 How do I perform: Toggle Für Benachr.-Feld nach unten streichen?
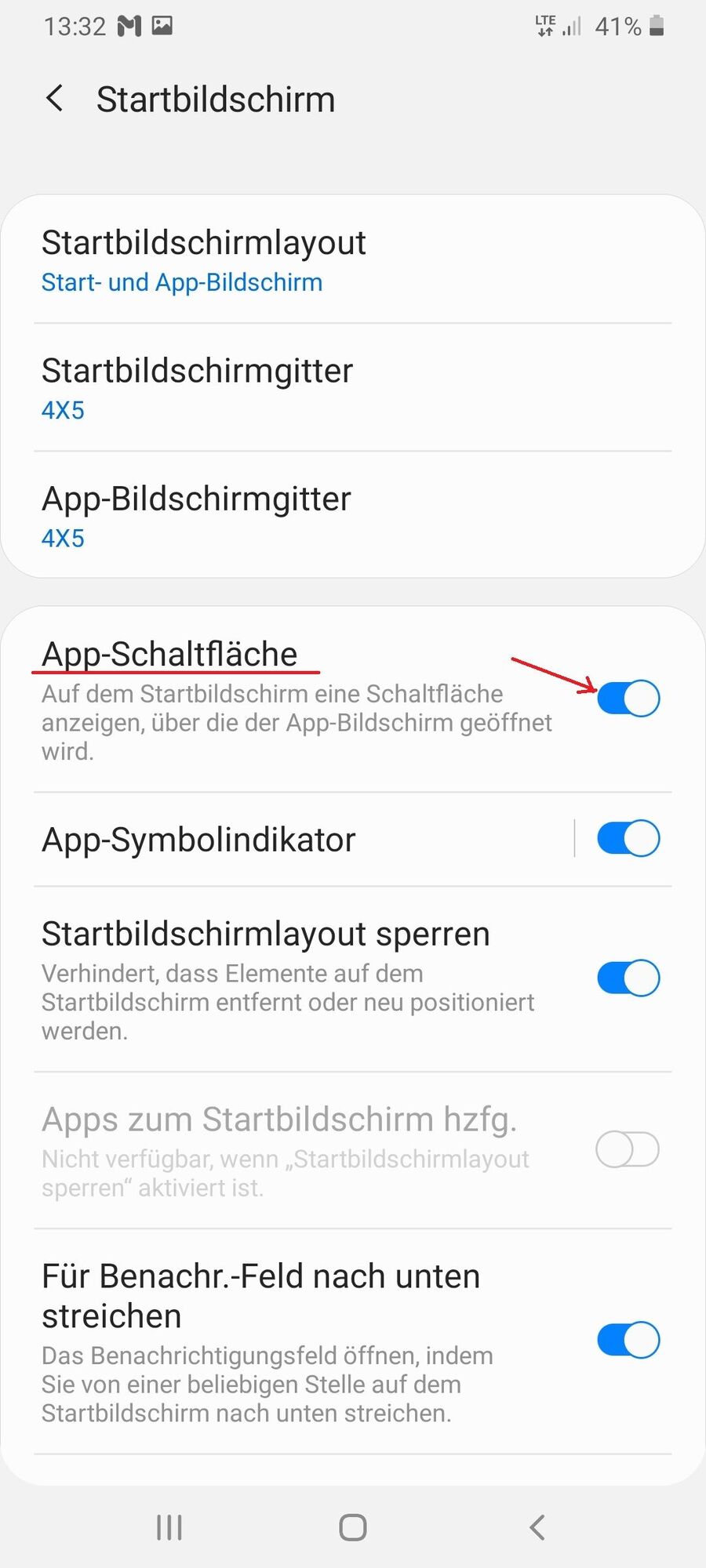(628, 1340)
